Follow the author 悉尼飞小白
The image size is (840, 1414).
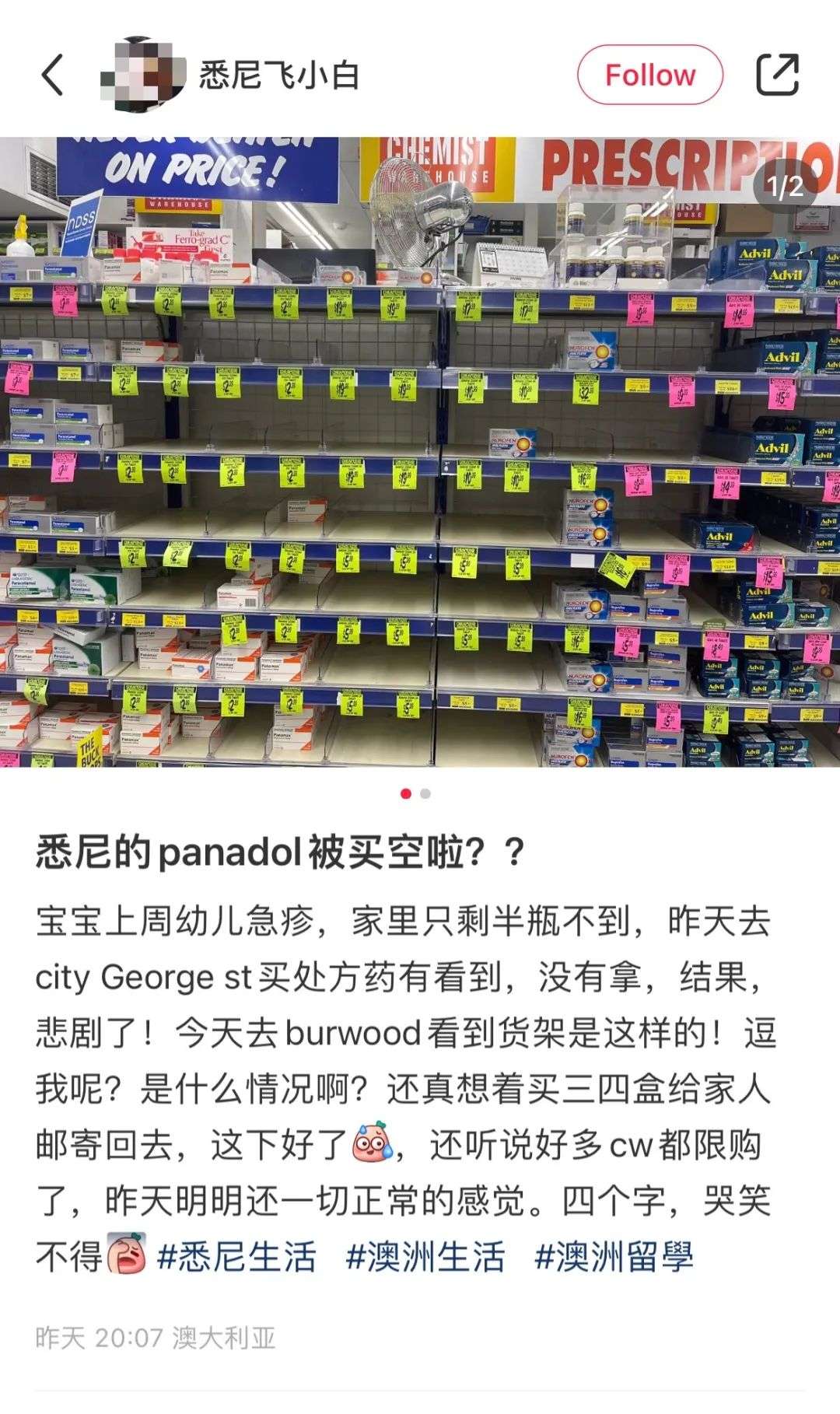[649, 75]
